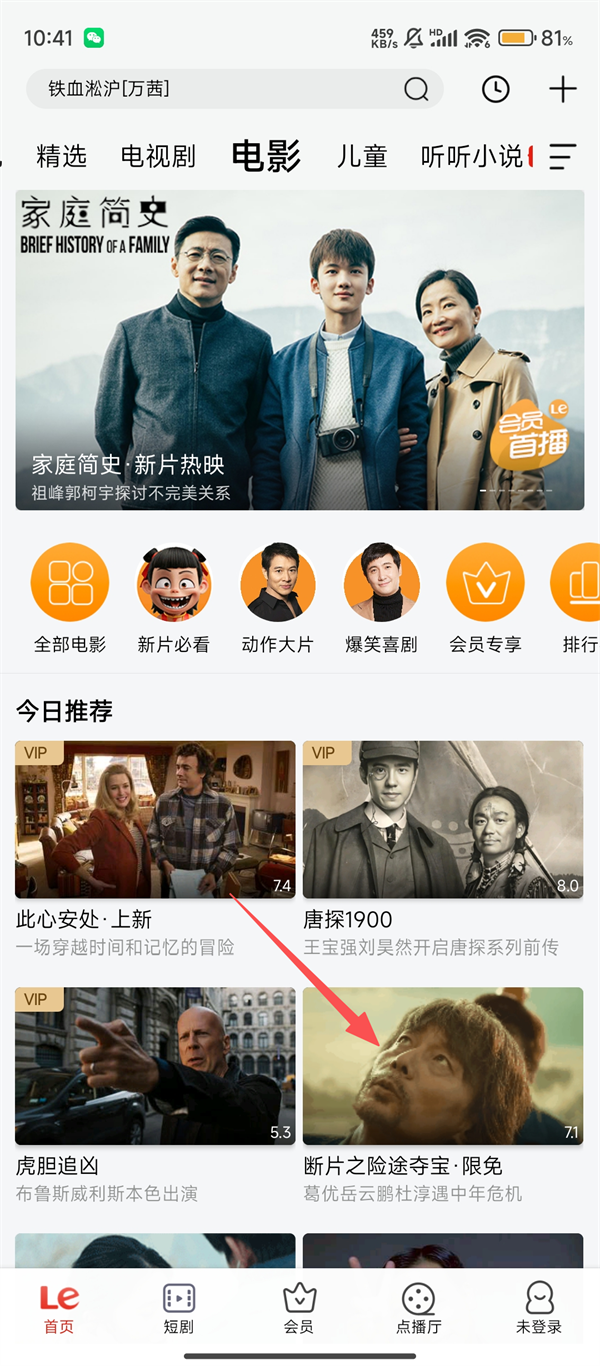Go to the 听听小说 tab

pos(472,156)
